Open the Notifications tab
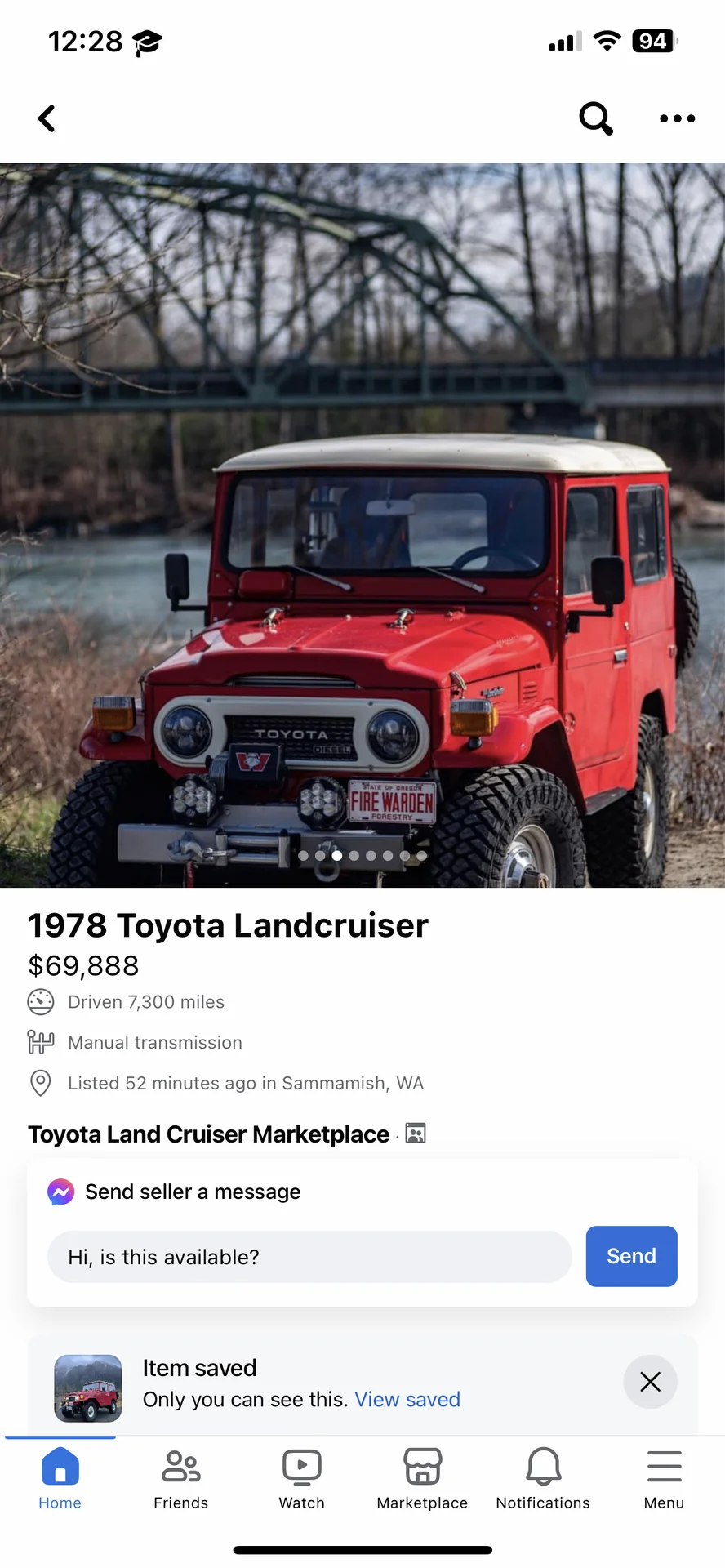 [543, 1477]
